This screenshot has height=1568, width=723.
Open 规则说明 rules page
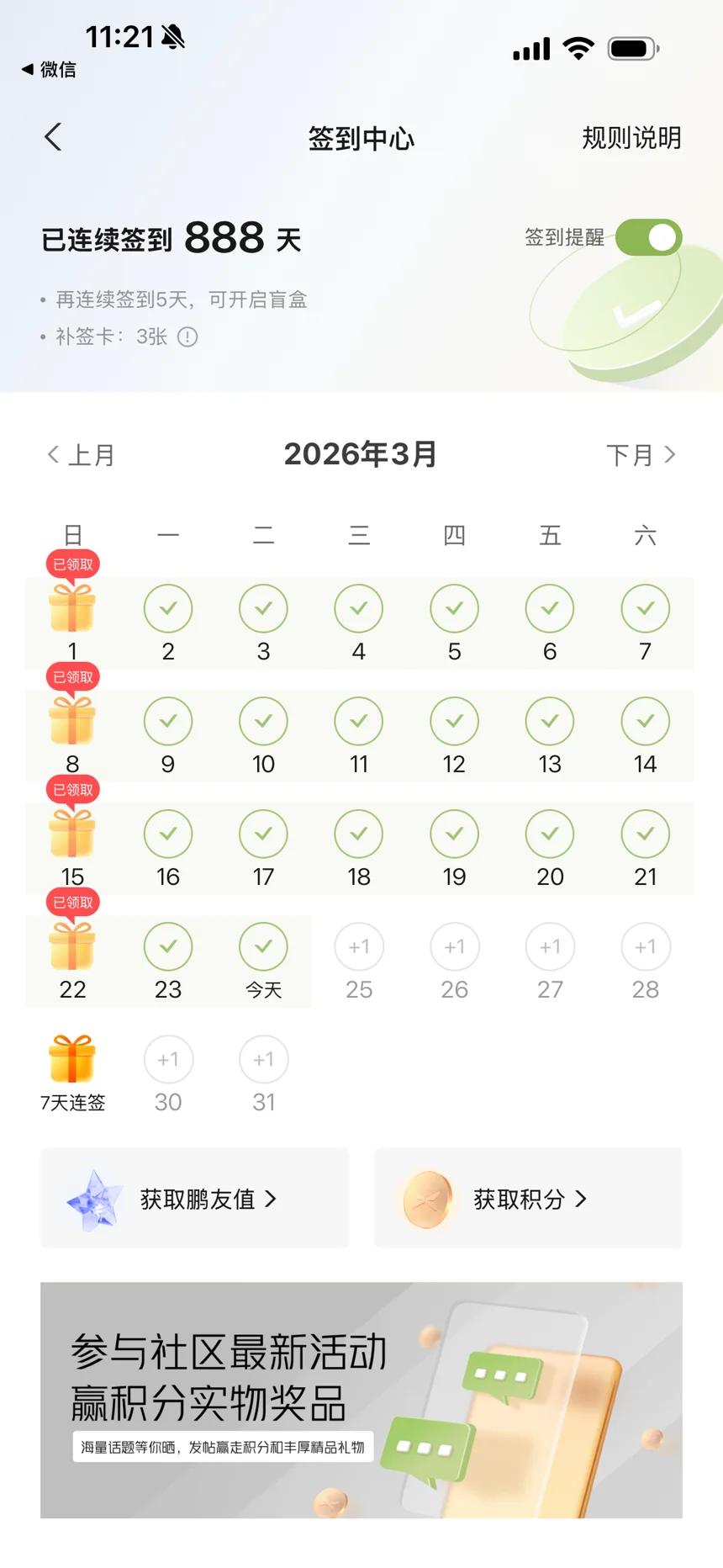pyautogui.click(x=631, y=138)
